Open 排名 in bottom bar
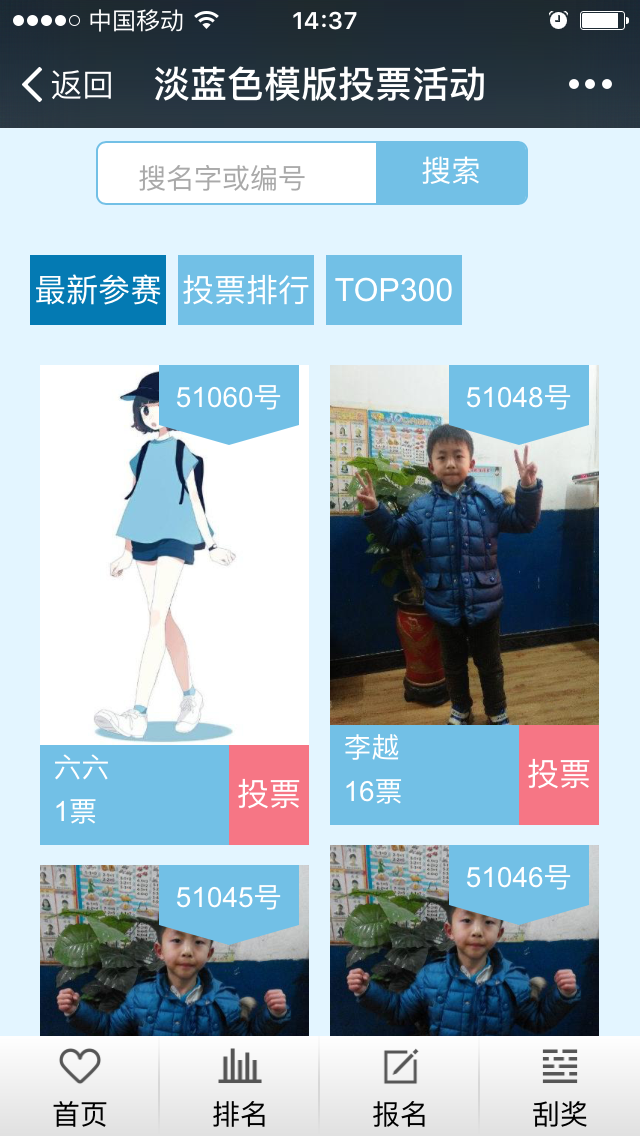 pos(240,1087)
